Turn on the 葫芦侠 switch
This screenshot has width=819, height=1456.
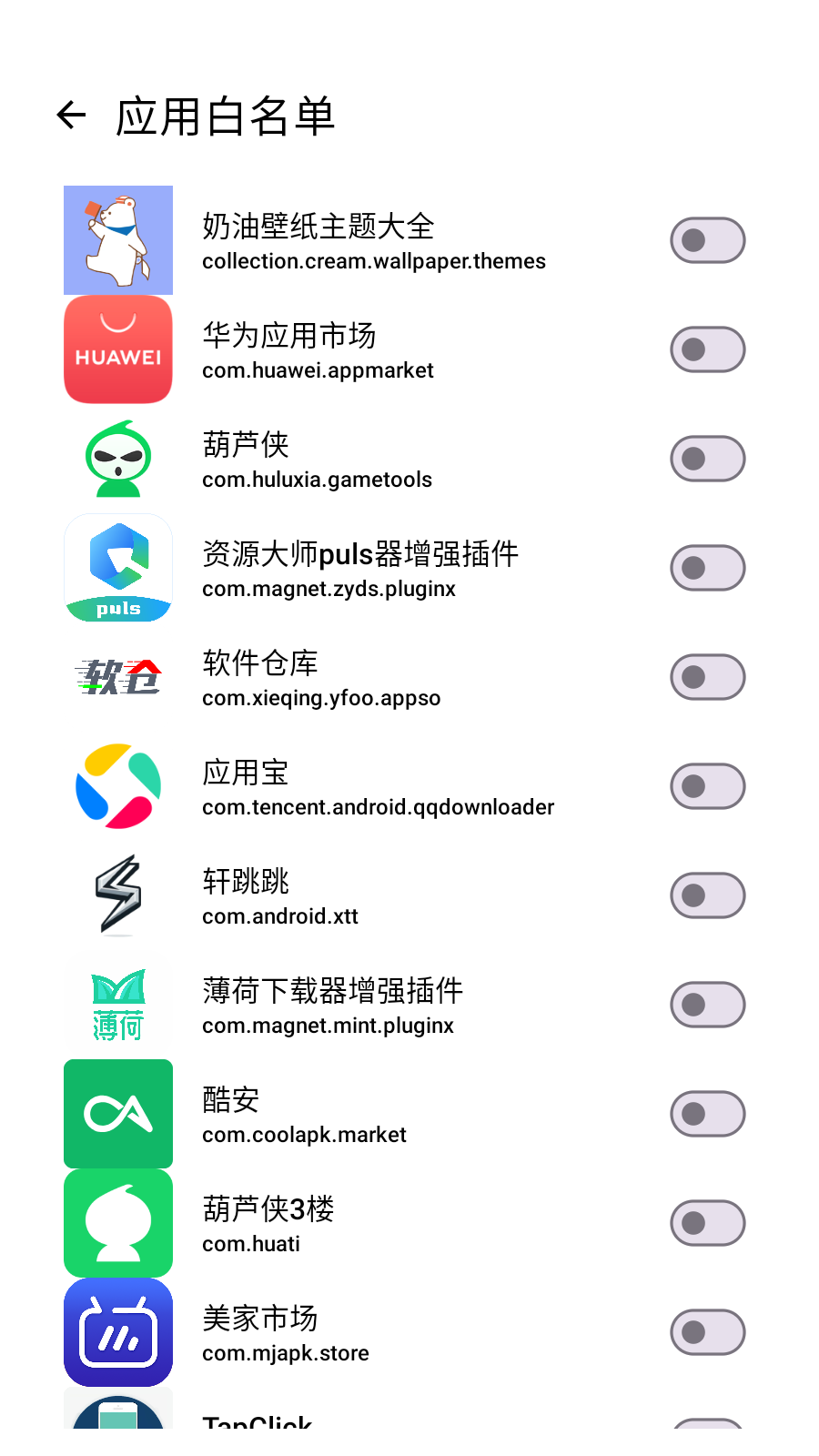click(x=707, y=459)
